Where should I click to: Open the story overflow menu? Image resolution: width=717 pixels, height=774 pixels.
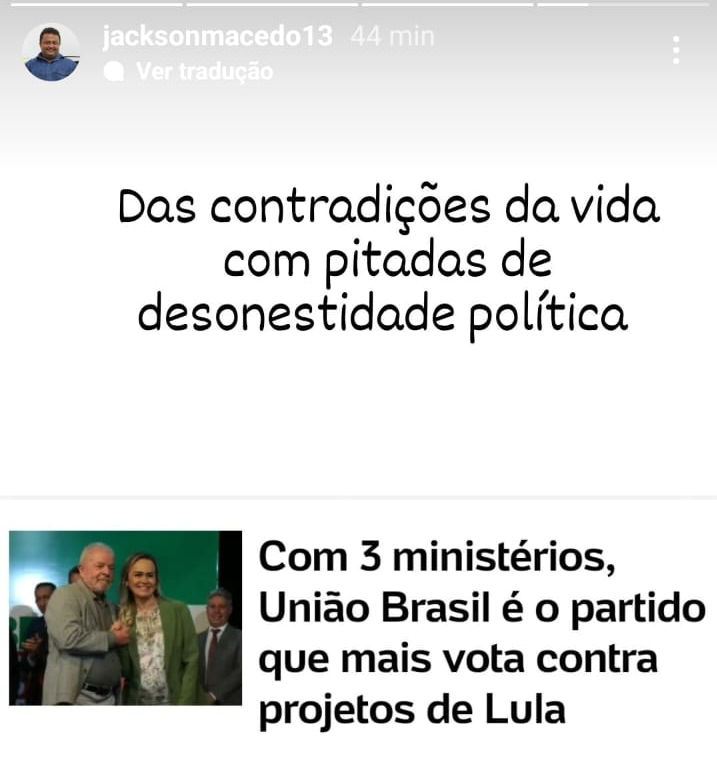tap(677, 50)
